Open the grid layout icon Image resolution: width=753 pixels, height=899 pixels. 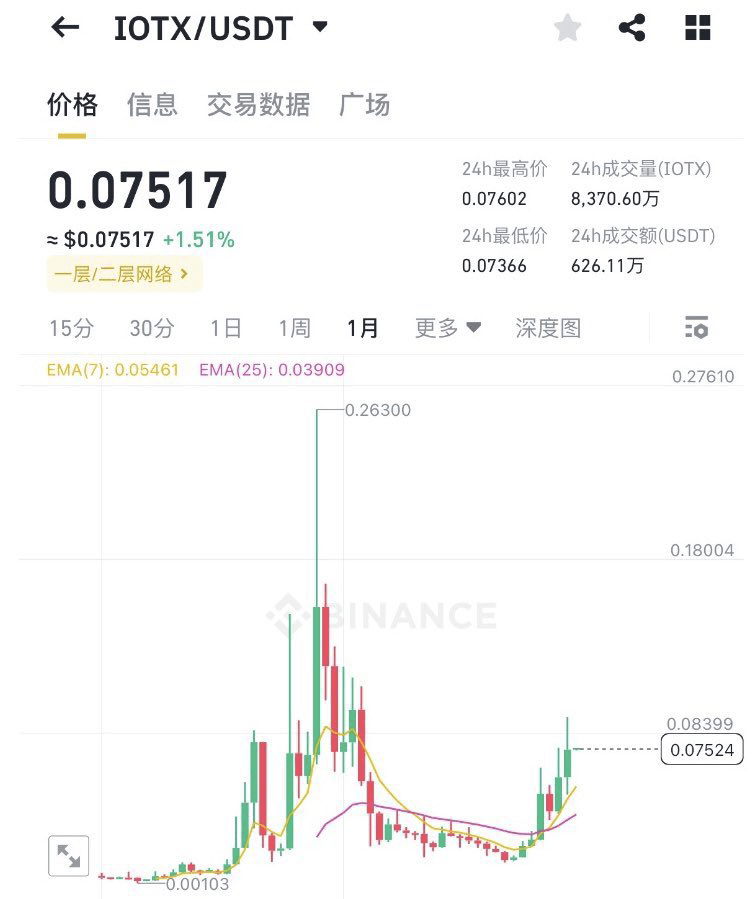point(697,28)
